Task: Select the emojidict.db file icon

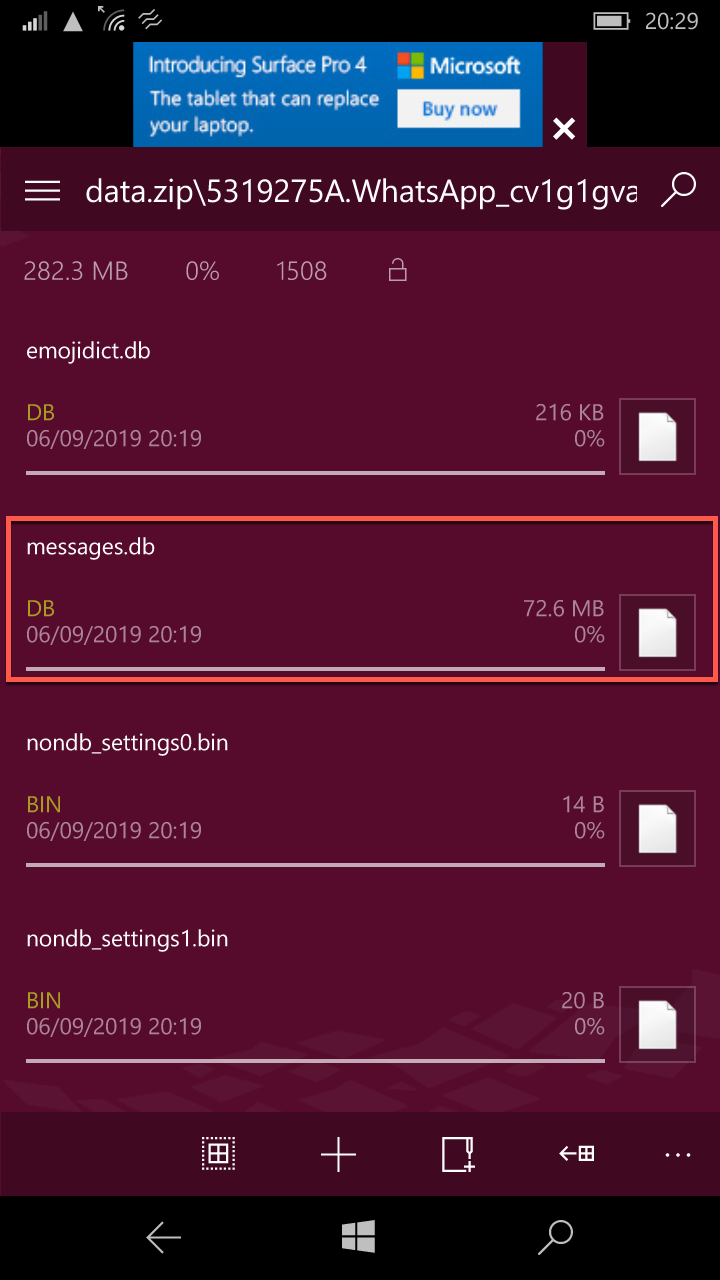Action: tap(657, 437)
